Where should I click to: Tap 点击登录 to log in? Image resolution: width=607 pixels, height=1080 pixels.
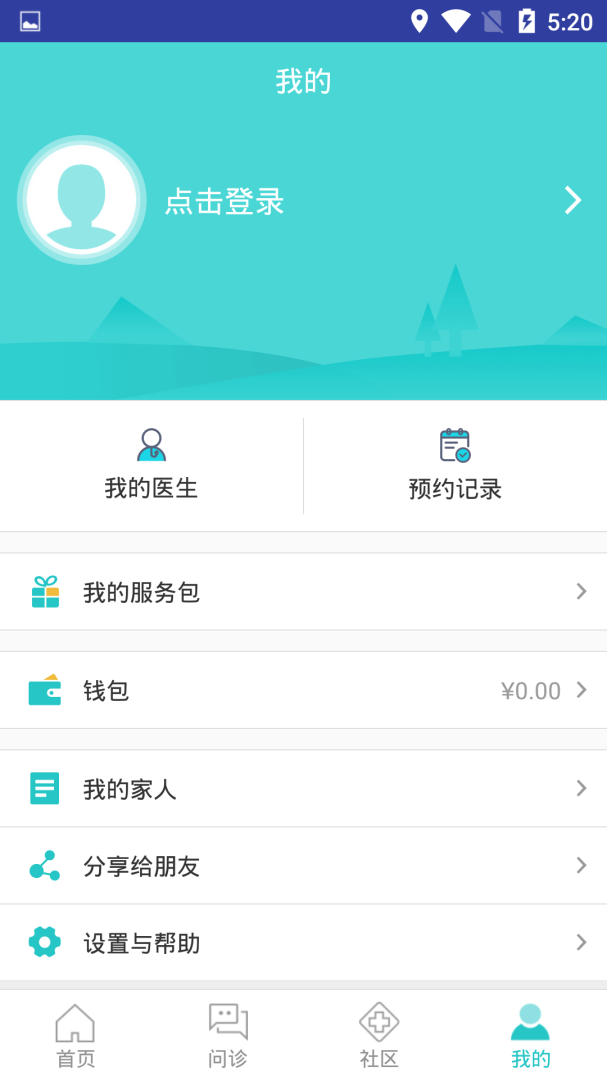224,202
